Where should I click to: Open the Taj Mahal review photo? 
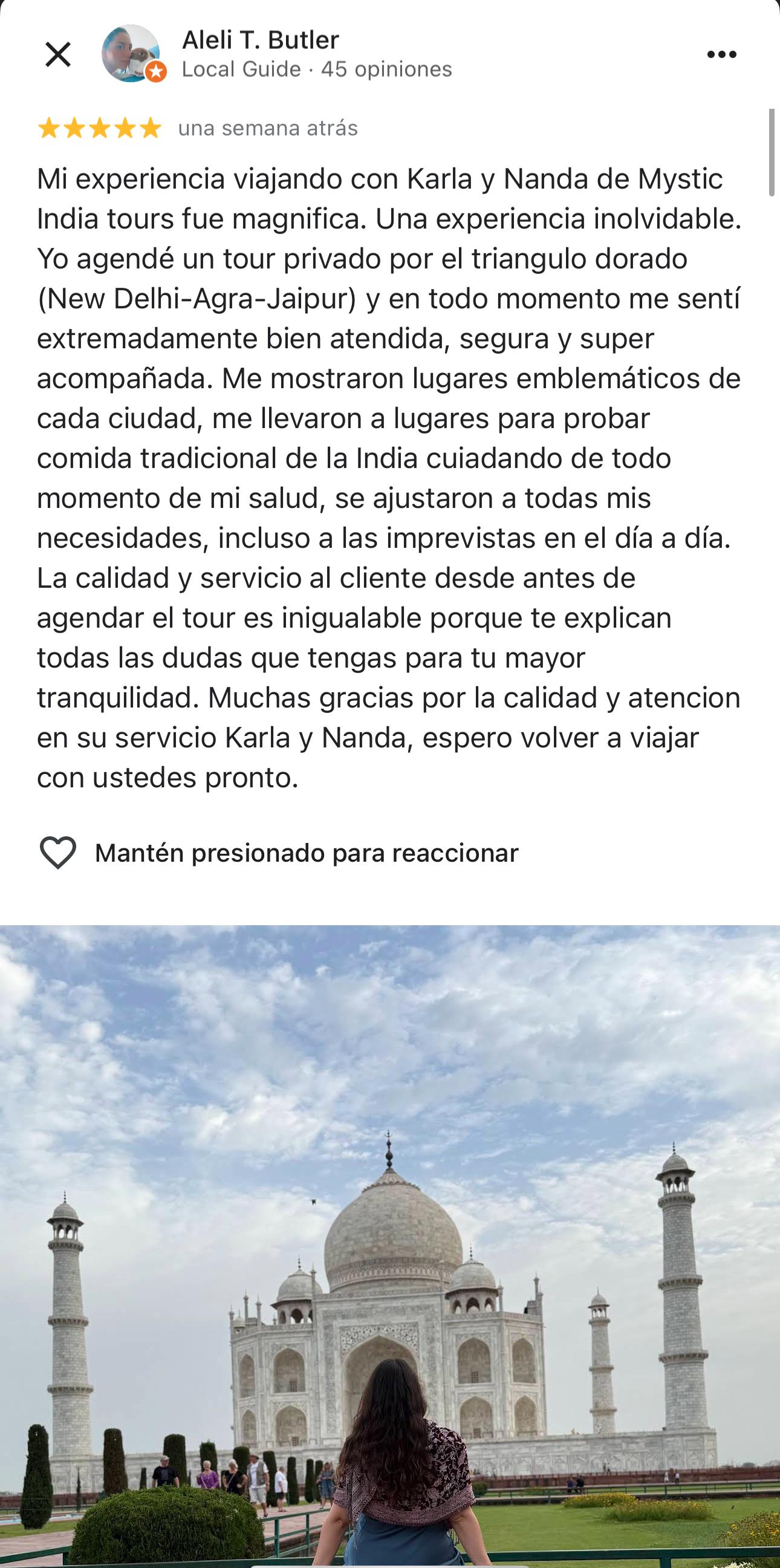tap(389, 1248)
